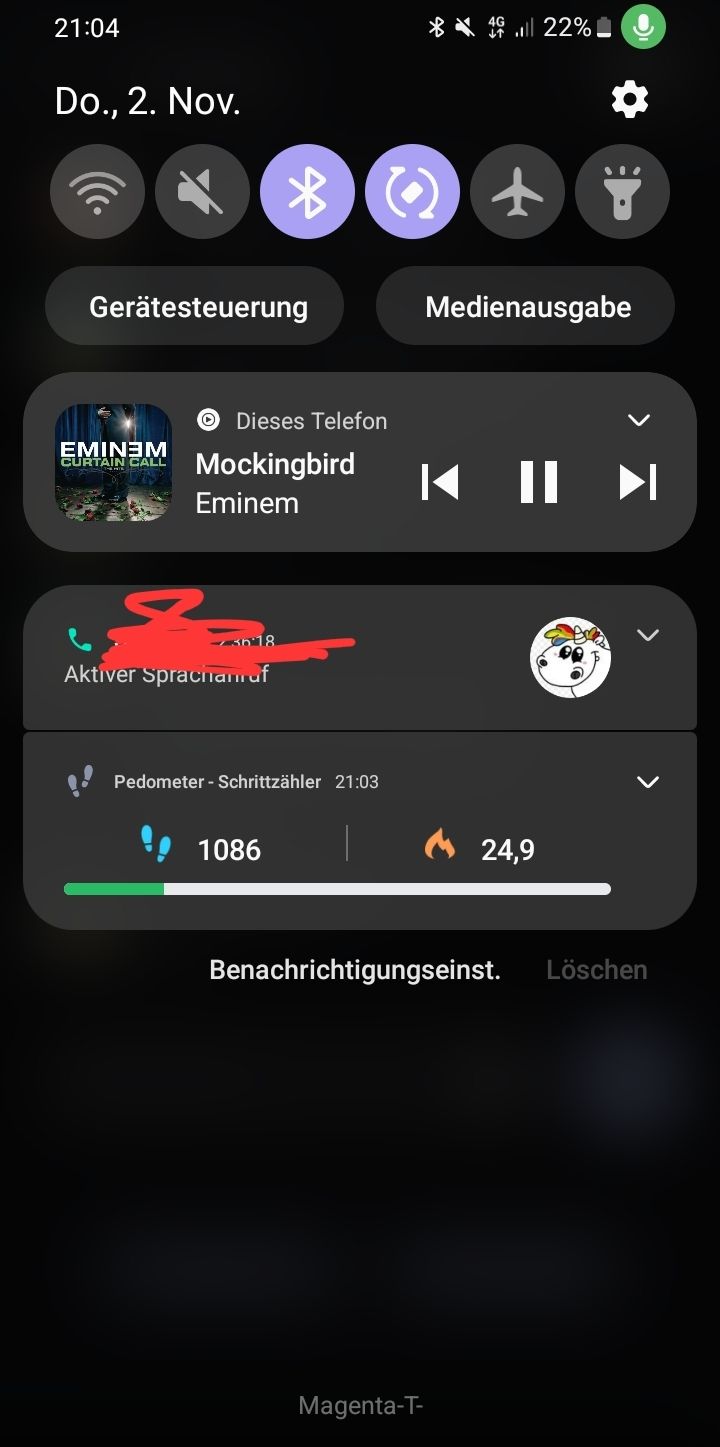Disable the auto-rotate quick setting
Screen dimensions: 720x1447
tap(412, 192)
